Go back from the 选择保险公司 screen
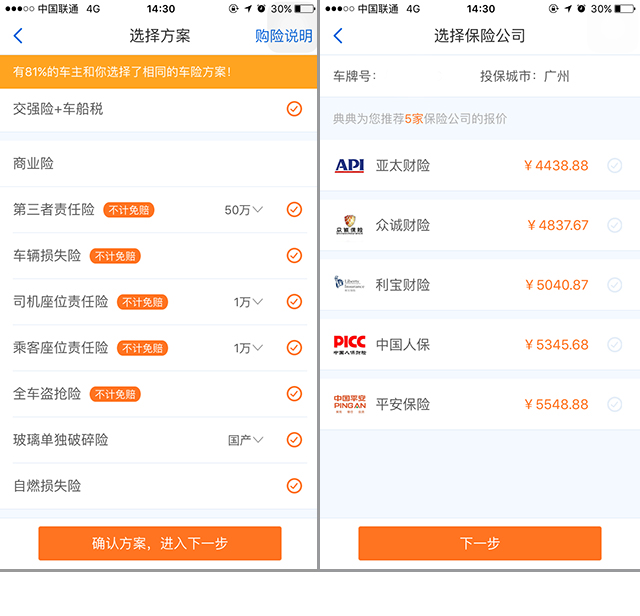 [x=337, y=36]
